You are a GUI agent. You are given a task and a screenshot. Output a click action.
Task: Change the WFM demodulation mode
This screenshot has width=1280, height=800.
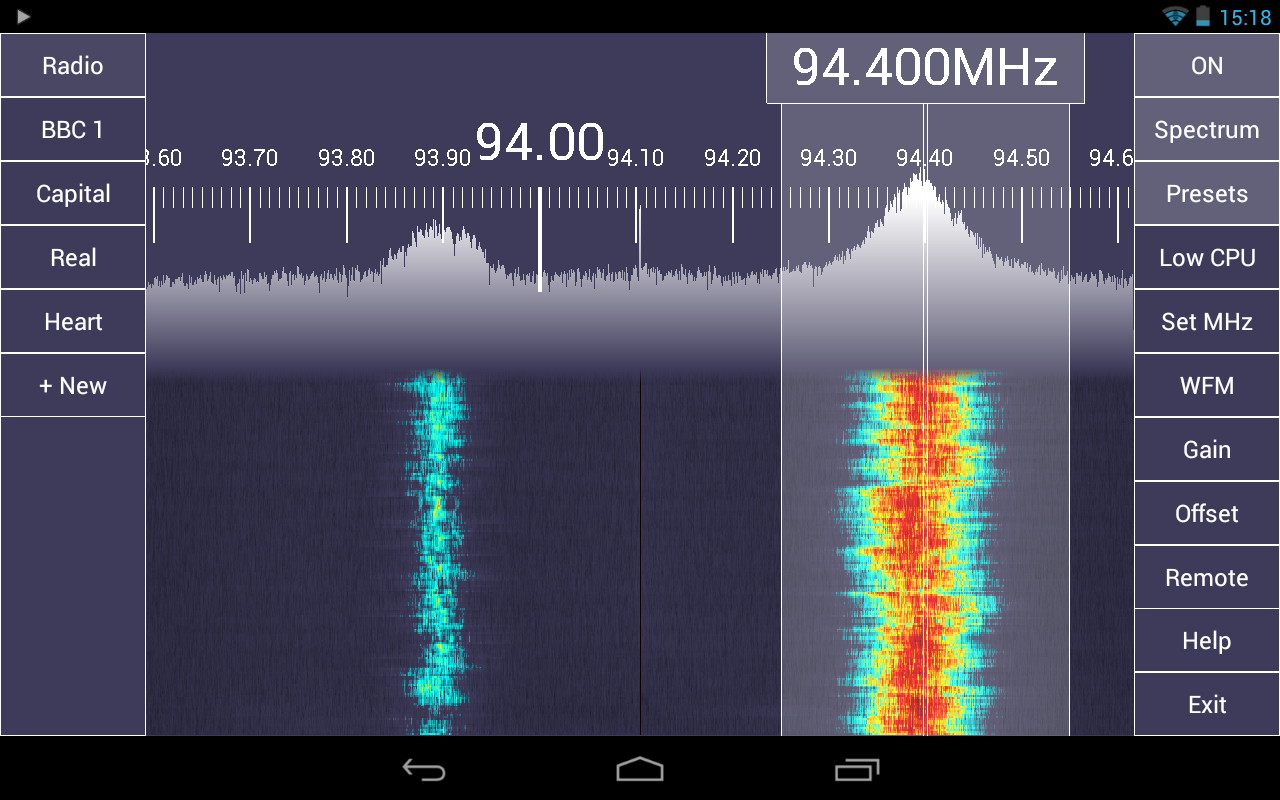click(x=1207, y=386)
